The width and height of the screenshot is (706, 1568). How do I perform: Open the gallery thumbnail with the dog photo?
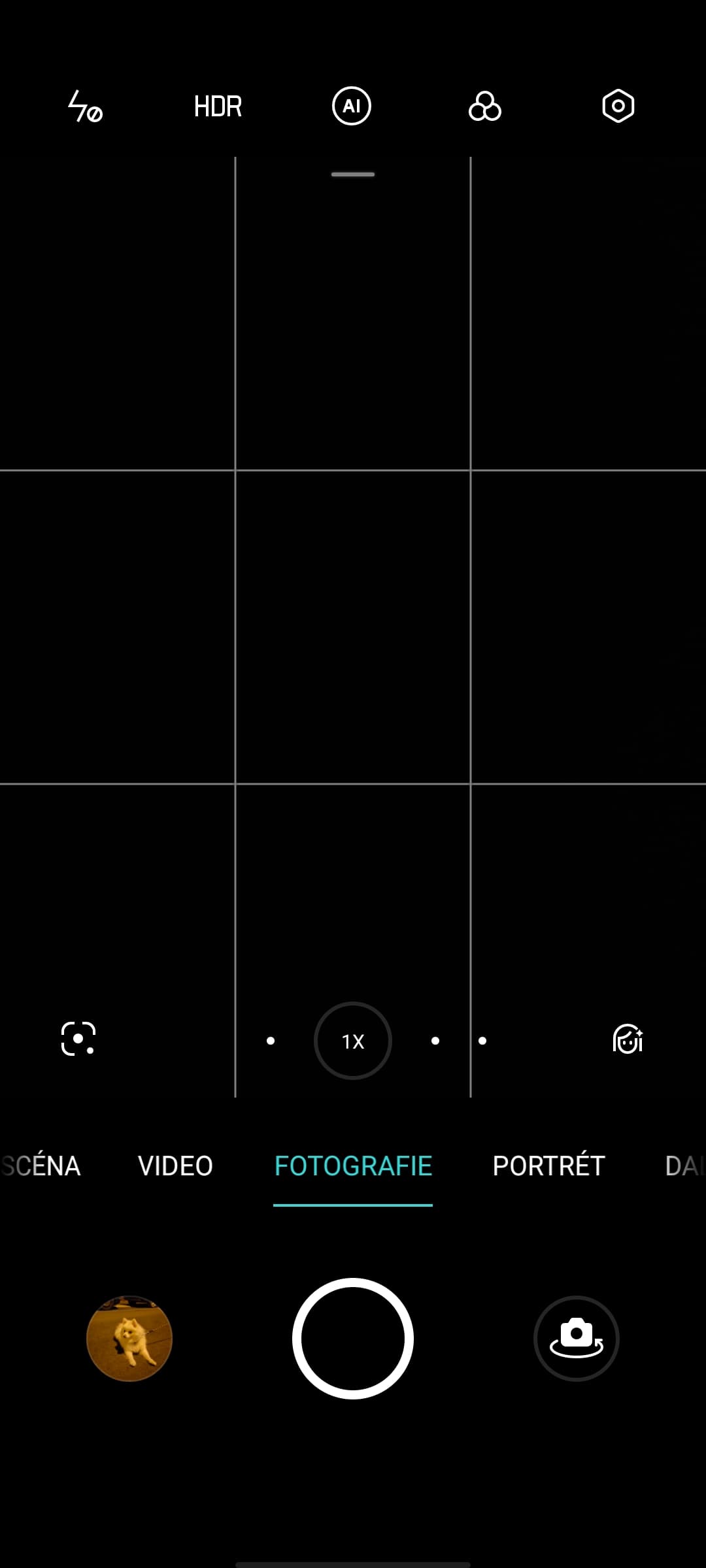click(129, 1338)
